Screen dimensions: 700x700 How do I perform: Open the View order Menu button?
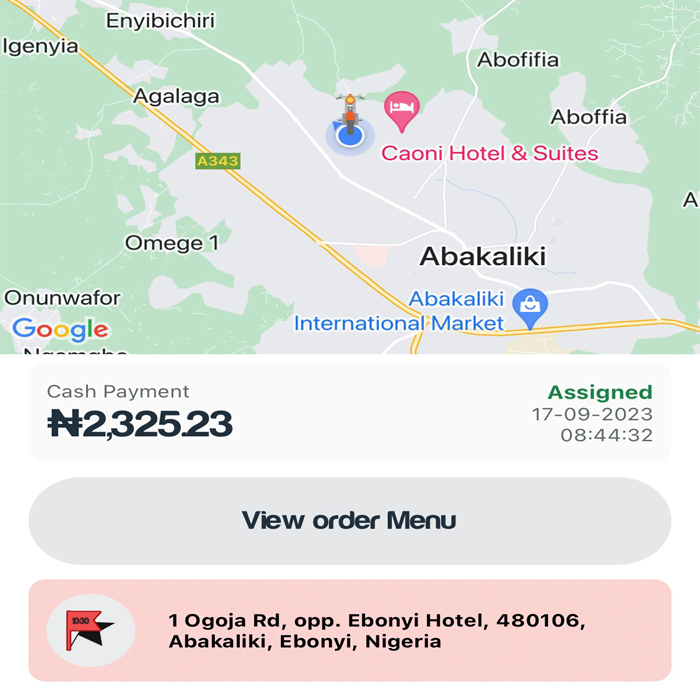point(349,521)
